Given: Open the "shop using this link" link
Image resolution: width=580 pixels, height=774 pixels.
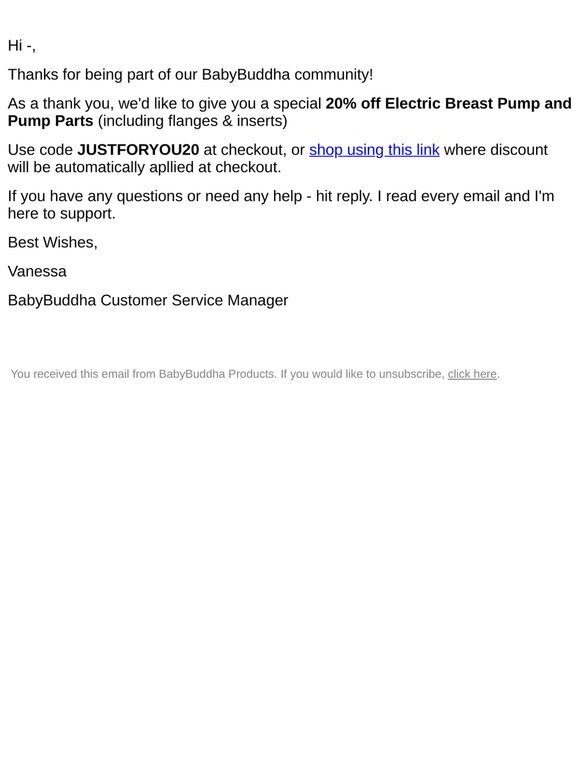Looking at the screenshot, I should tap(374, 150).
